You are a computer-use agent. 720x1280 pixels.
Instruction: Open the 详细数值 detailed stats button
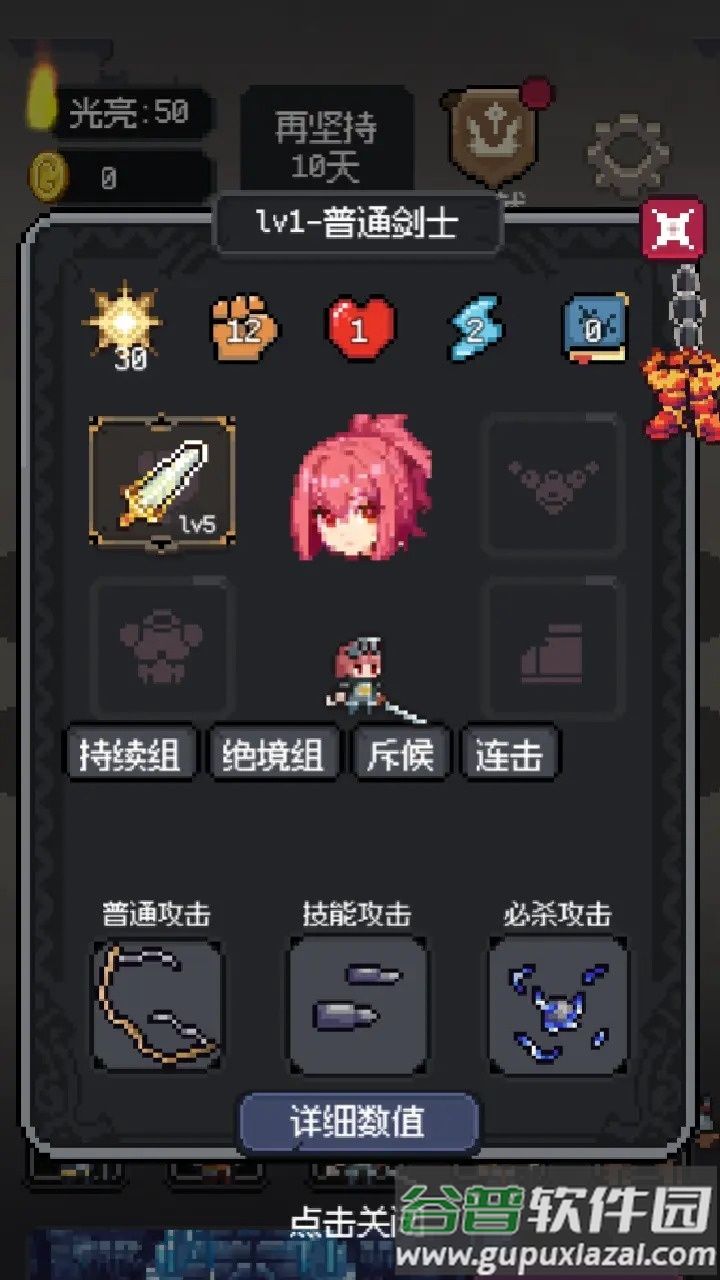point(358,1124)
